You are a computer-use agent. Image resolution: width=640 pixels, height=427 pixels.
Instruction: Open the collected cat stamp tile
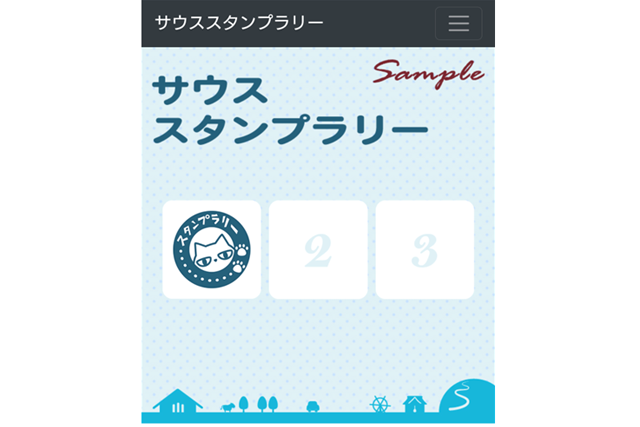point(212,250)
